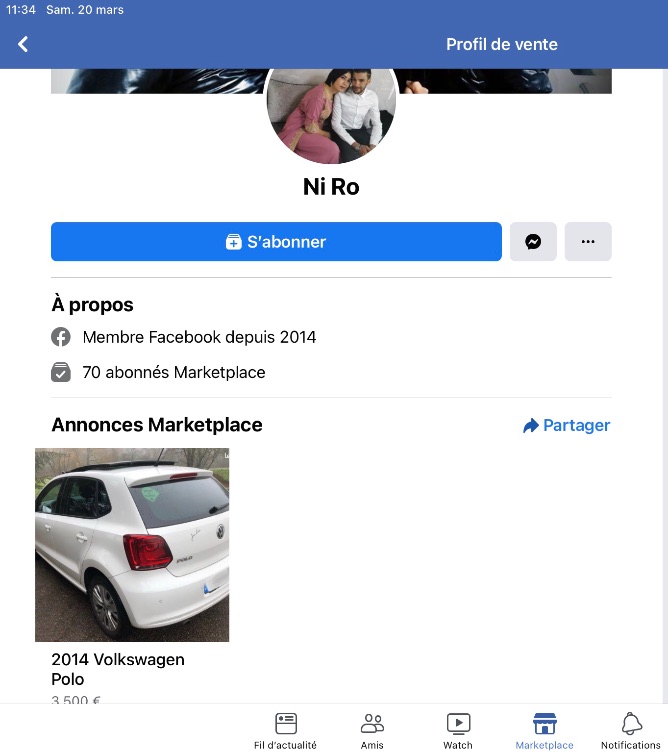Switch to the Fil d'actualité tab

tap(285, 730)
